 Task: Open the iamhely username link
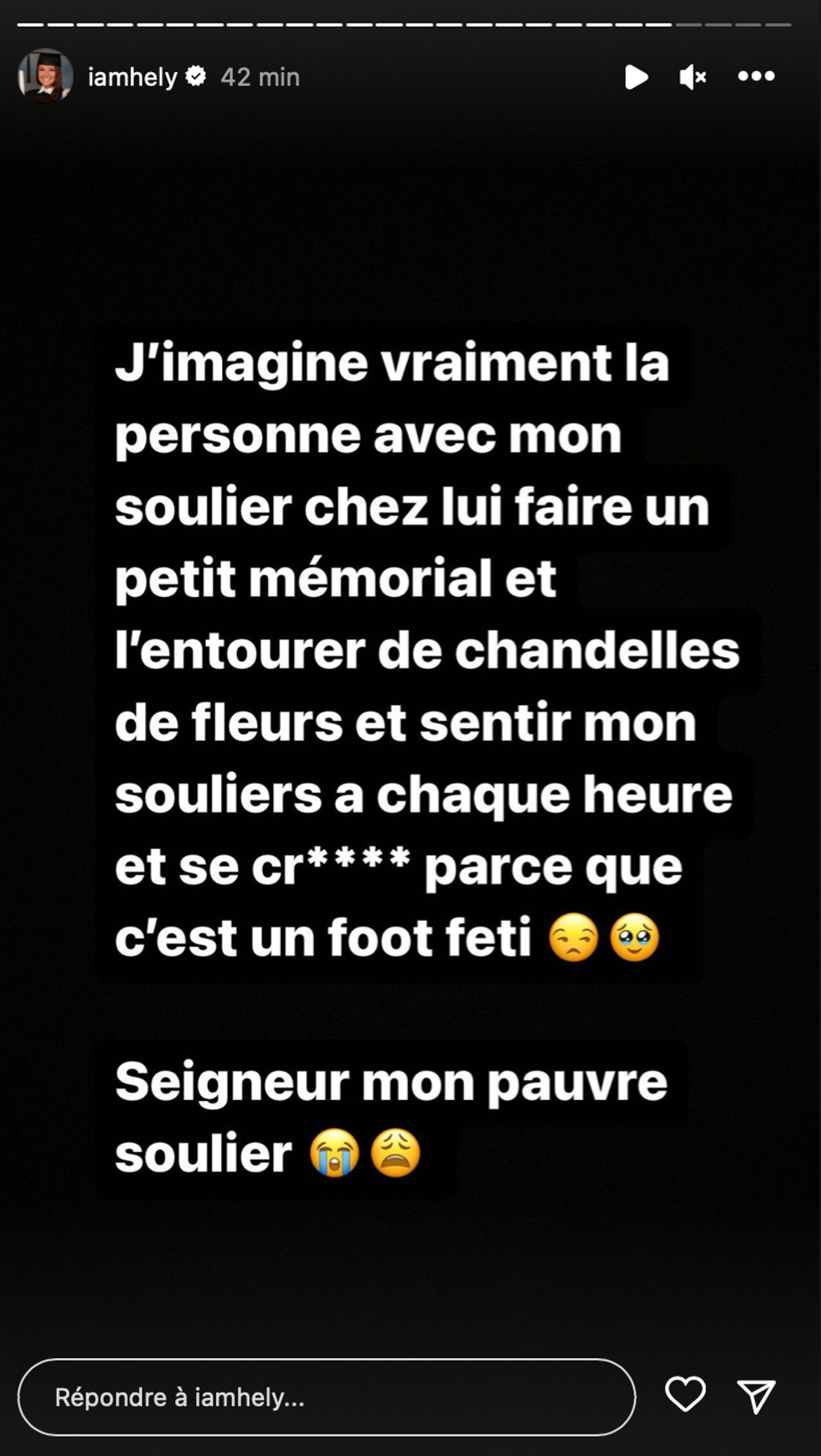(x=132, y=77)
